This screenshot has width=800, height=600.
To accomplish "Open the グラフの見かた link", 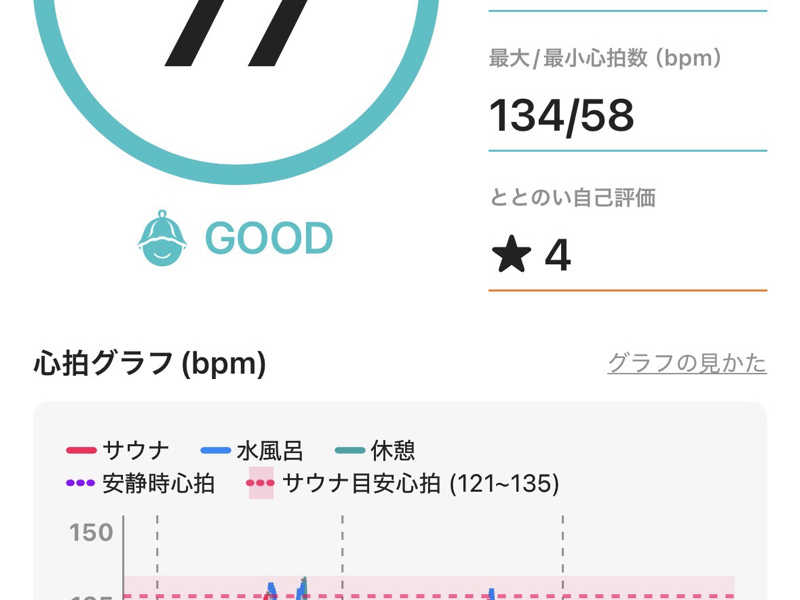I will point(687,363).
